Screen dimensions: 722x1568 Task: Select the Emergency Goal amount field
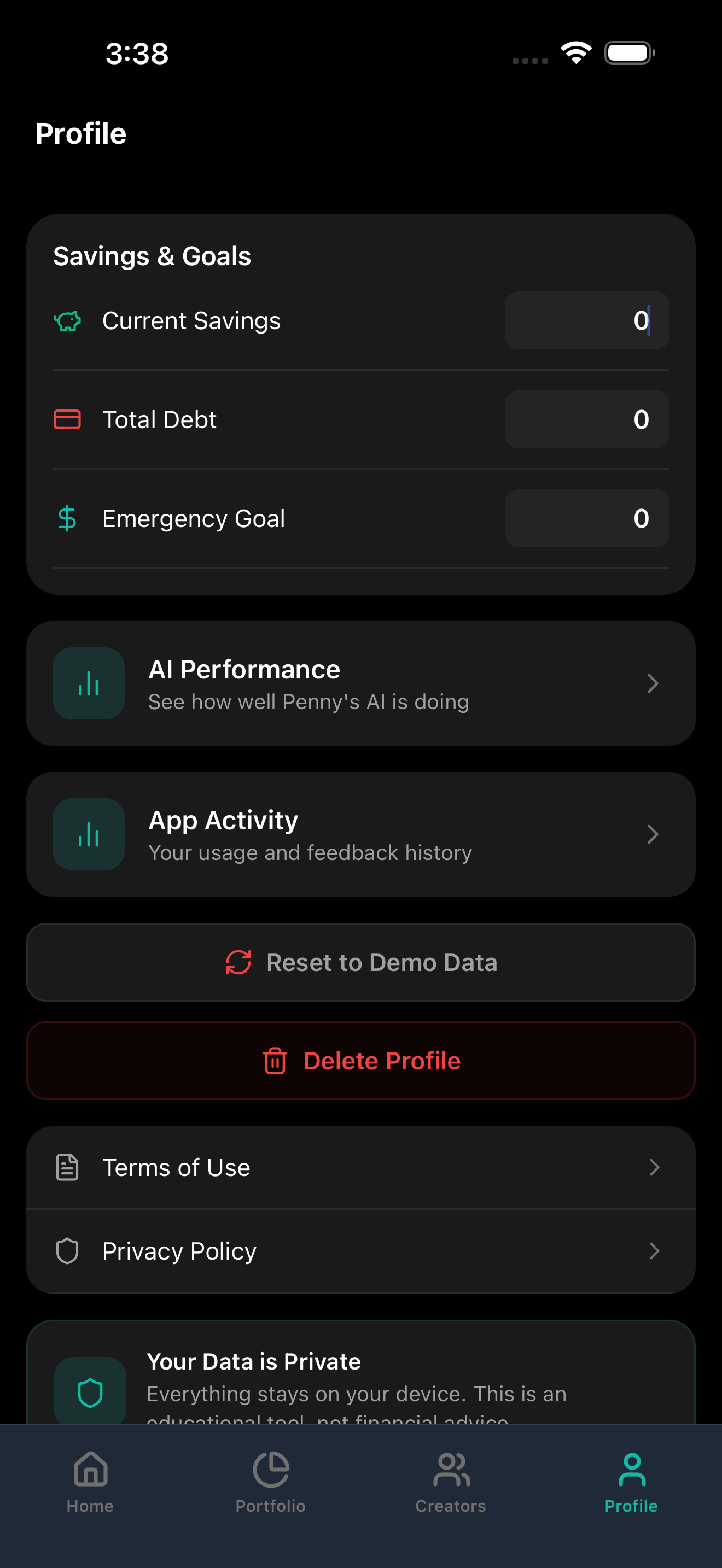pyautogui.click(x=586, y=519)
